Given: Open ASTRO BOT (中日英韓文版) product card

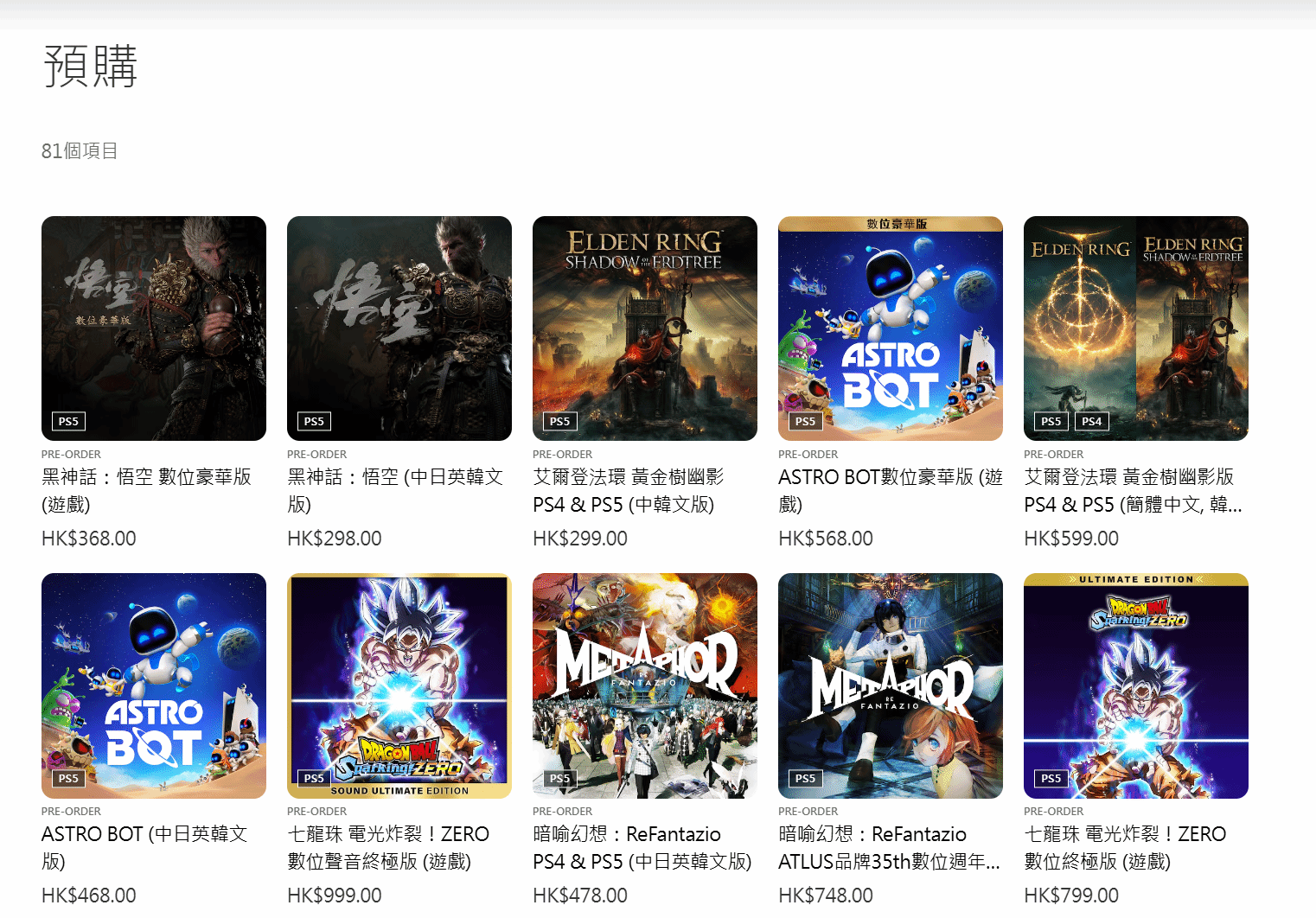Looking at the screenshot, I should pyautogui.click(x=154, y=685).
